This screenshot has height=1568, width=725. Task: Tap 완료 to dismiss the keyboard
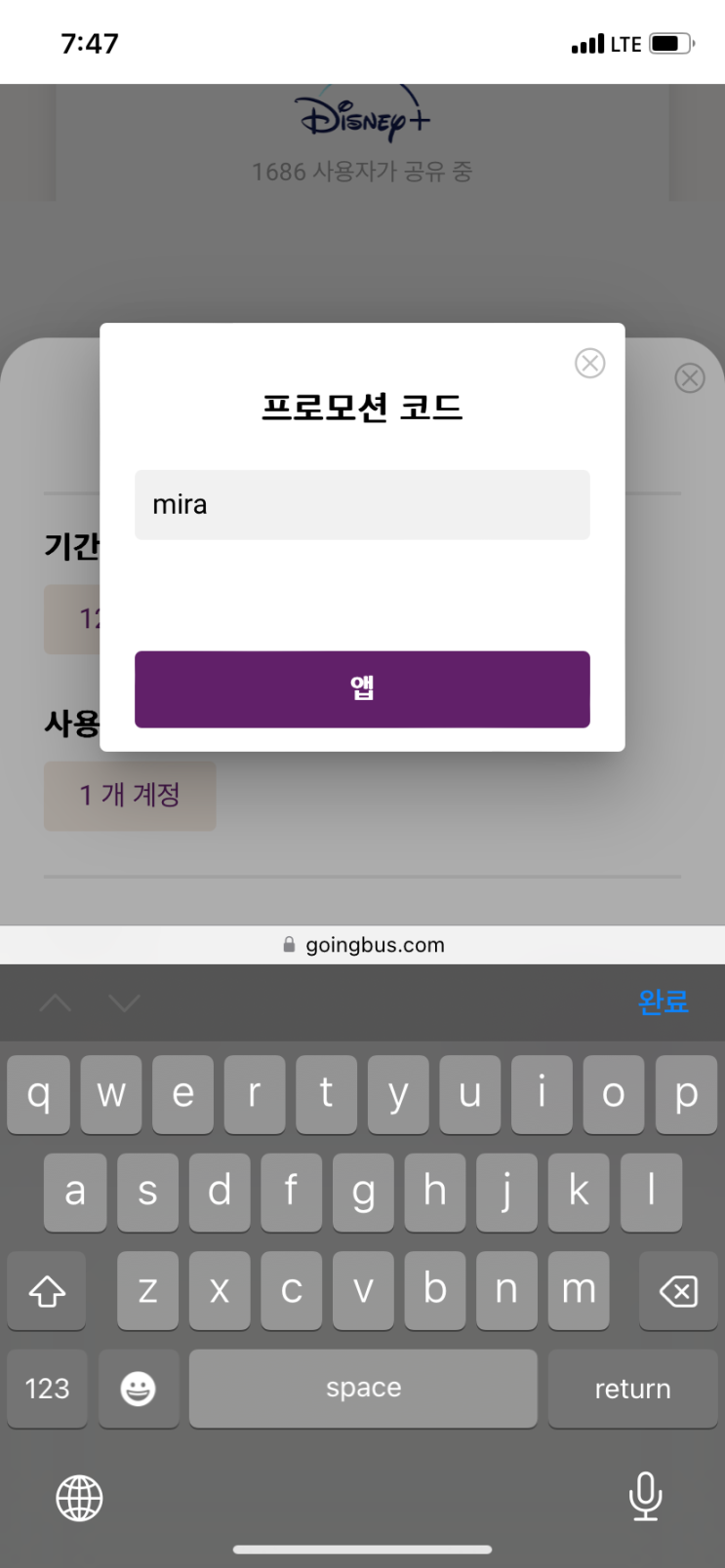[665, 1002]
